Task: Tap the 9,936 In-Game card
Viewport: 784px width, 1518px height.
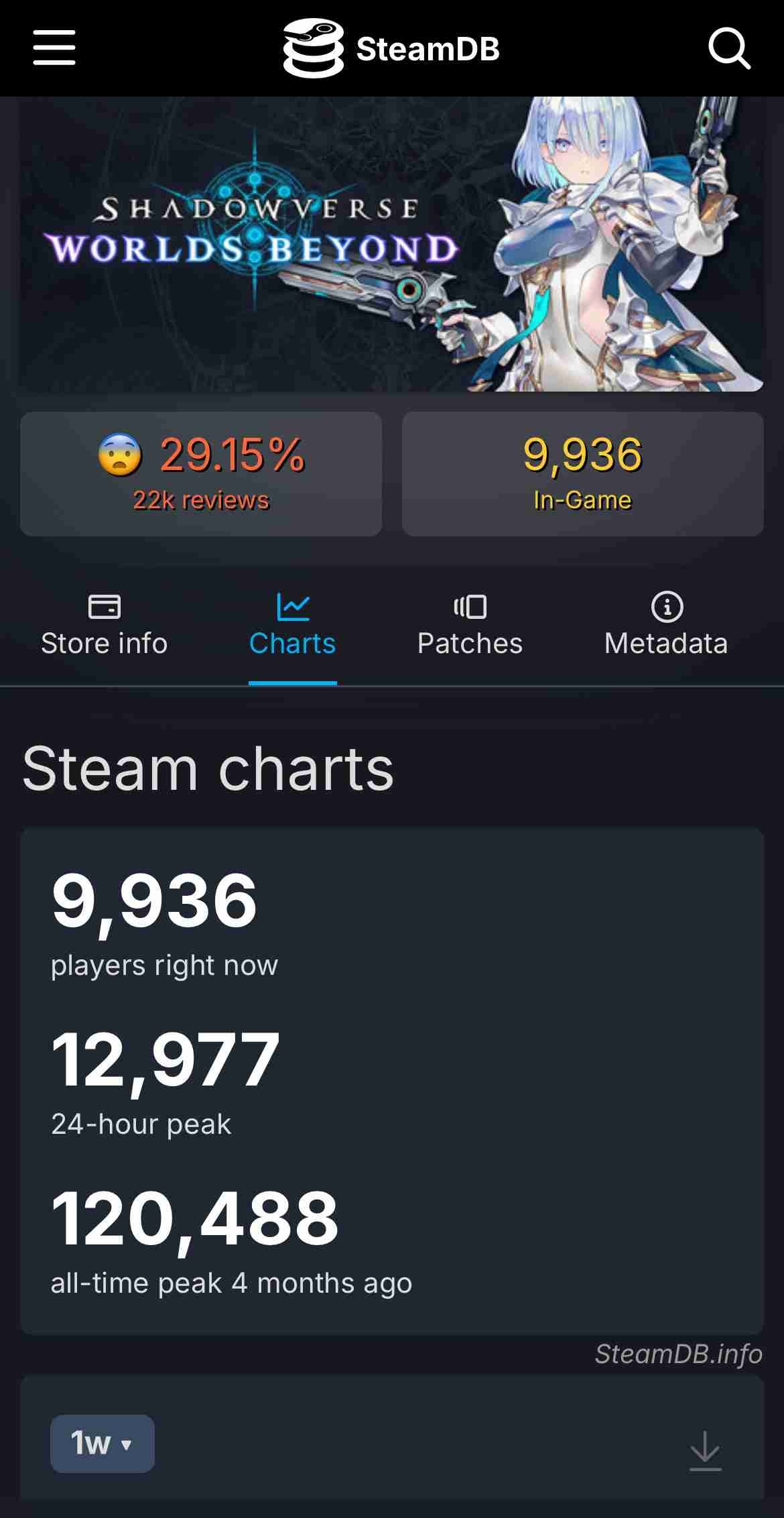Action: (x=582, y=474)
